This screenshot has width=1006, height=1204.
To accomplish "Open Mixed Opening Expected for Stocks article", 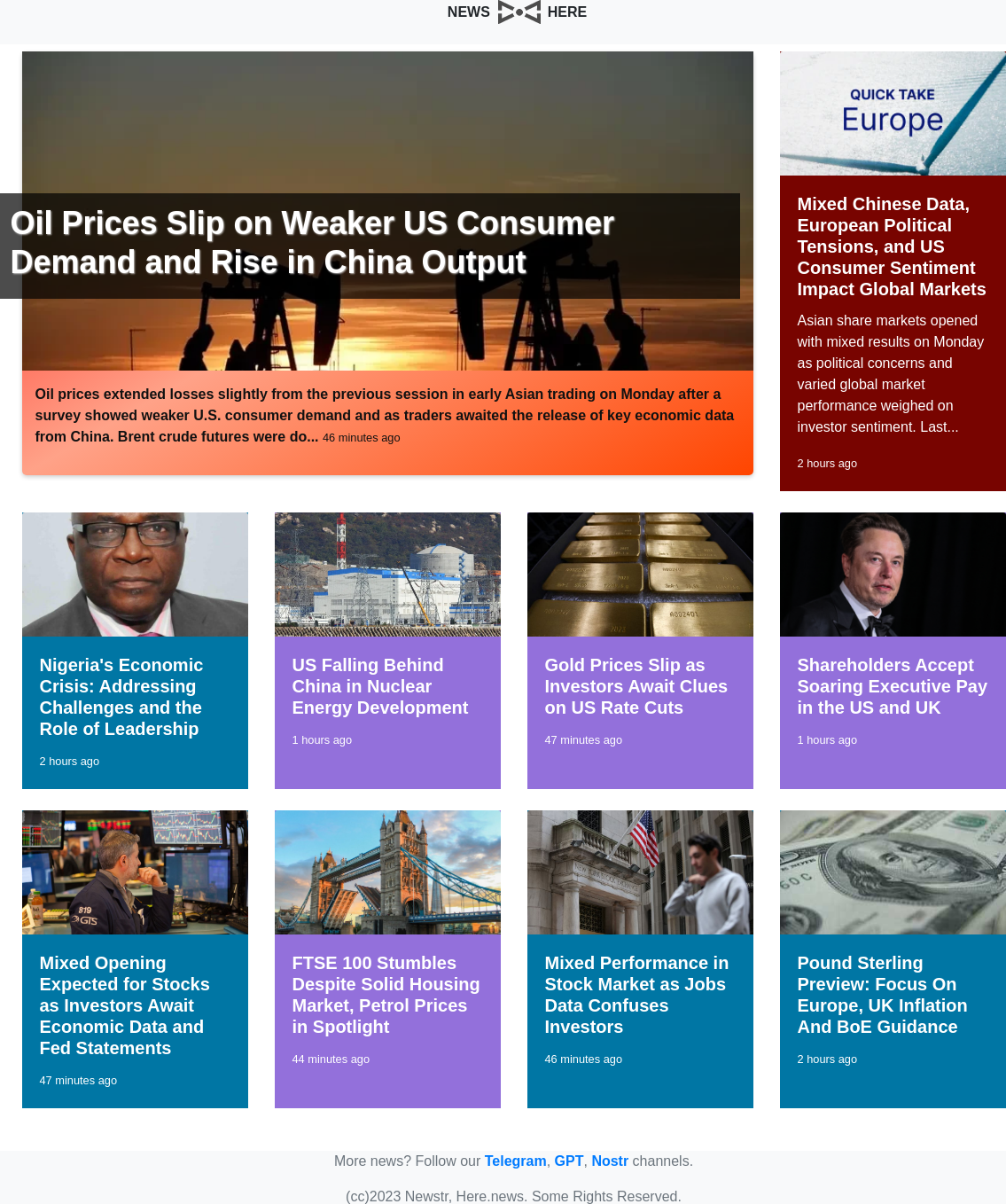I will click(124, 1005).
